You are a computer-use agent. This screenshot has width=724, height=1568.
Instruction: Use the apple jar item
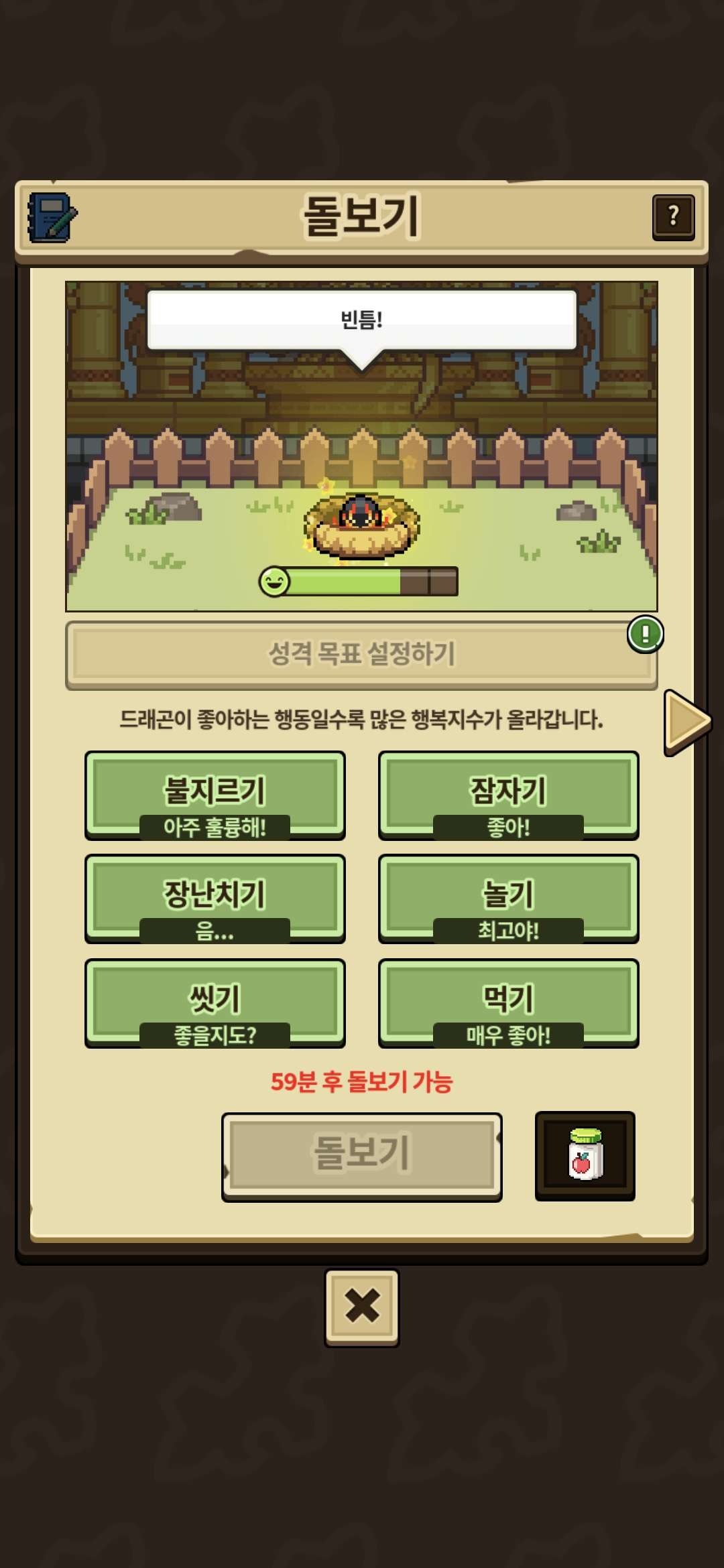point(585,1155)
